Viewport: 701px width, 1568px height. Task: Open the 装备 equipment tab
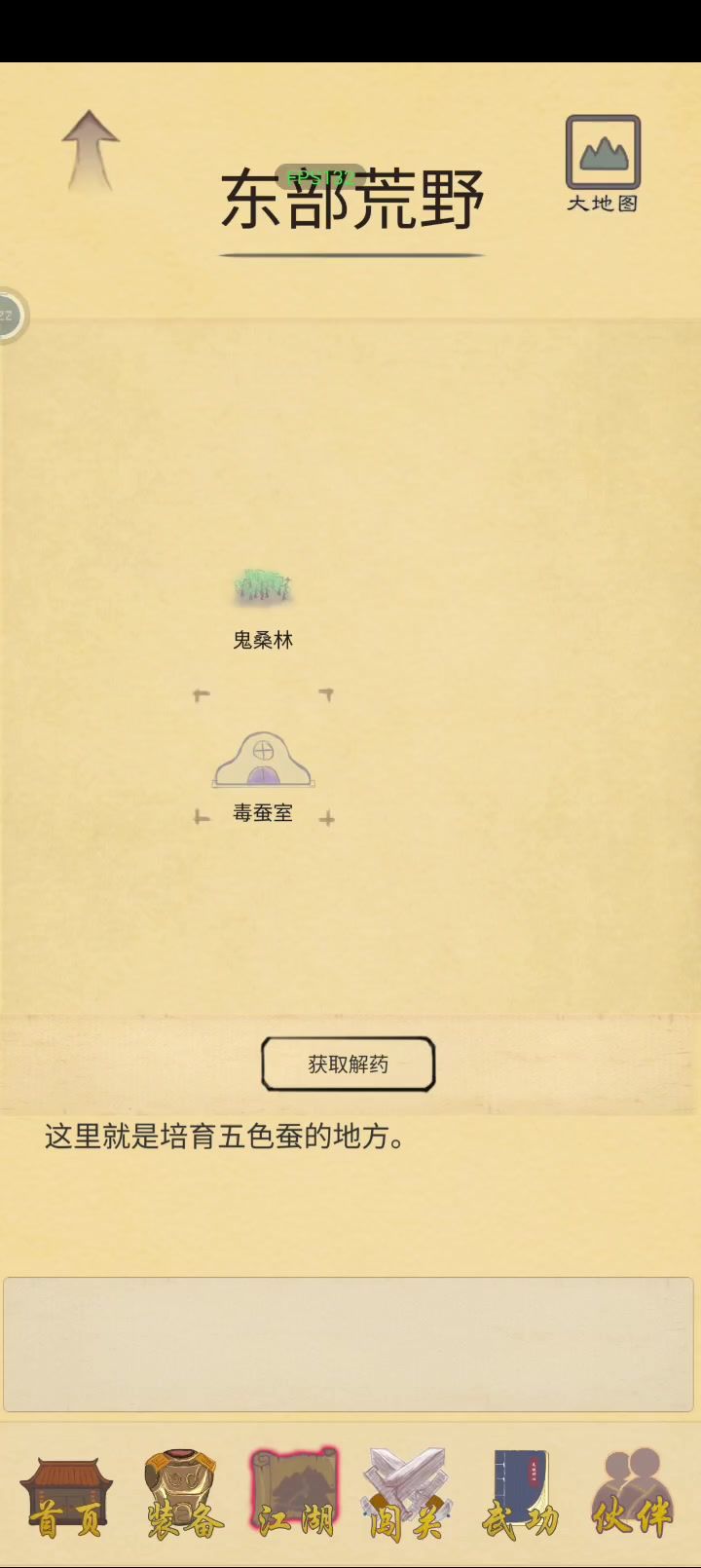[182, 1497]
